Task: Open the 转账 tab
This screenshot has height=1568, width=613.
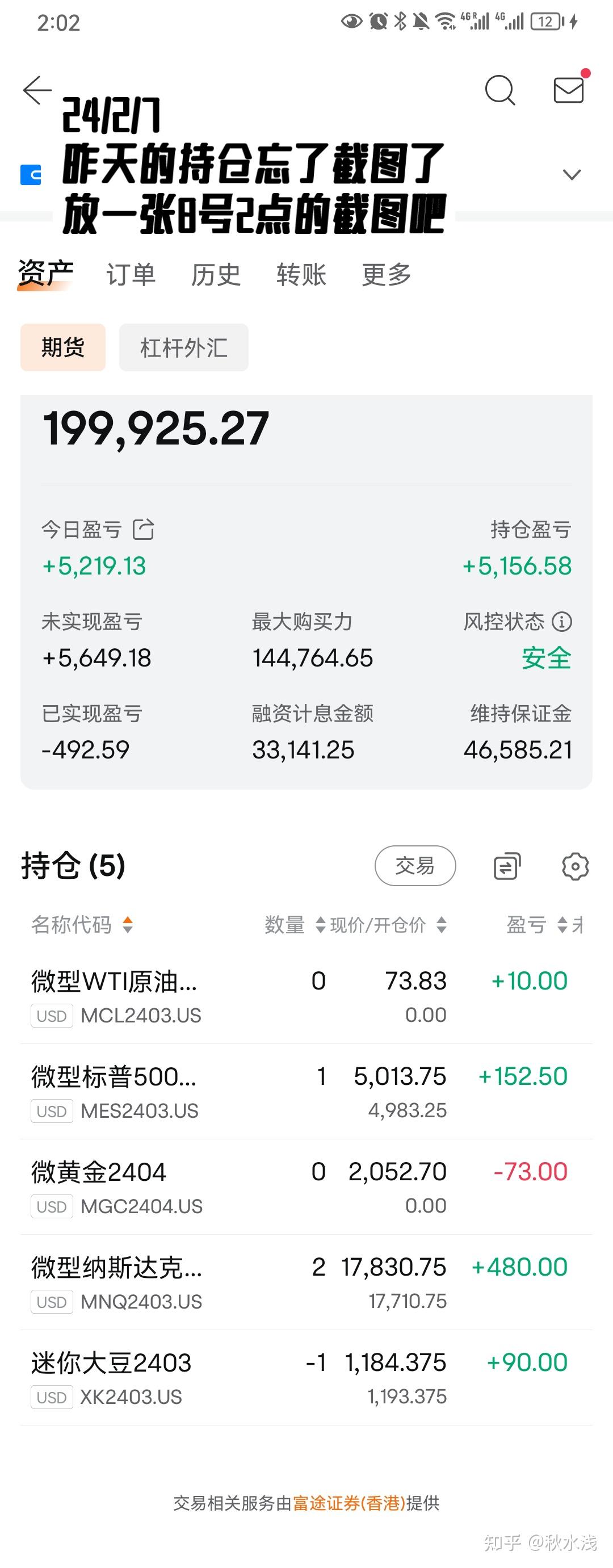Action: pos(301,275)
